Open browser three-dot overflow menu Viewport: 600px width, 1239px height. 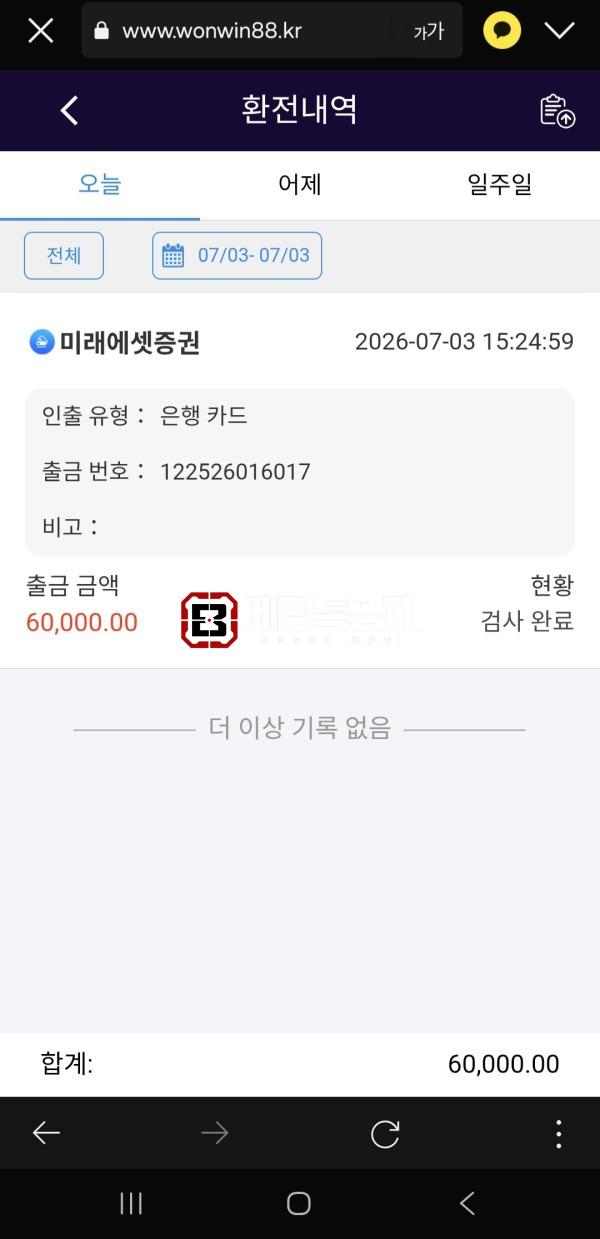[x=558, y=1133]
